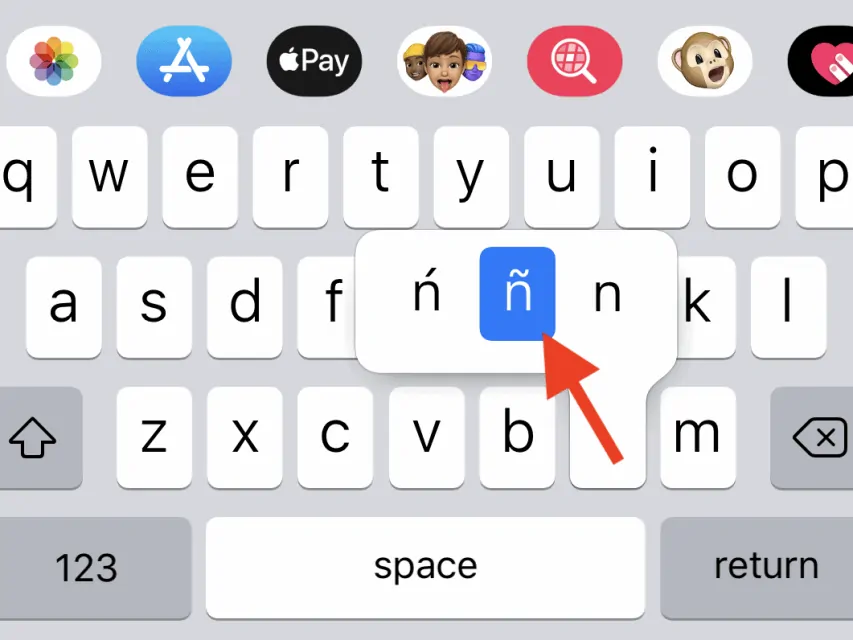The height and width of the screenshot is (640, 853).
Task: Switch to the 123 number keyboard
Action: coord(88,567)
